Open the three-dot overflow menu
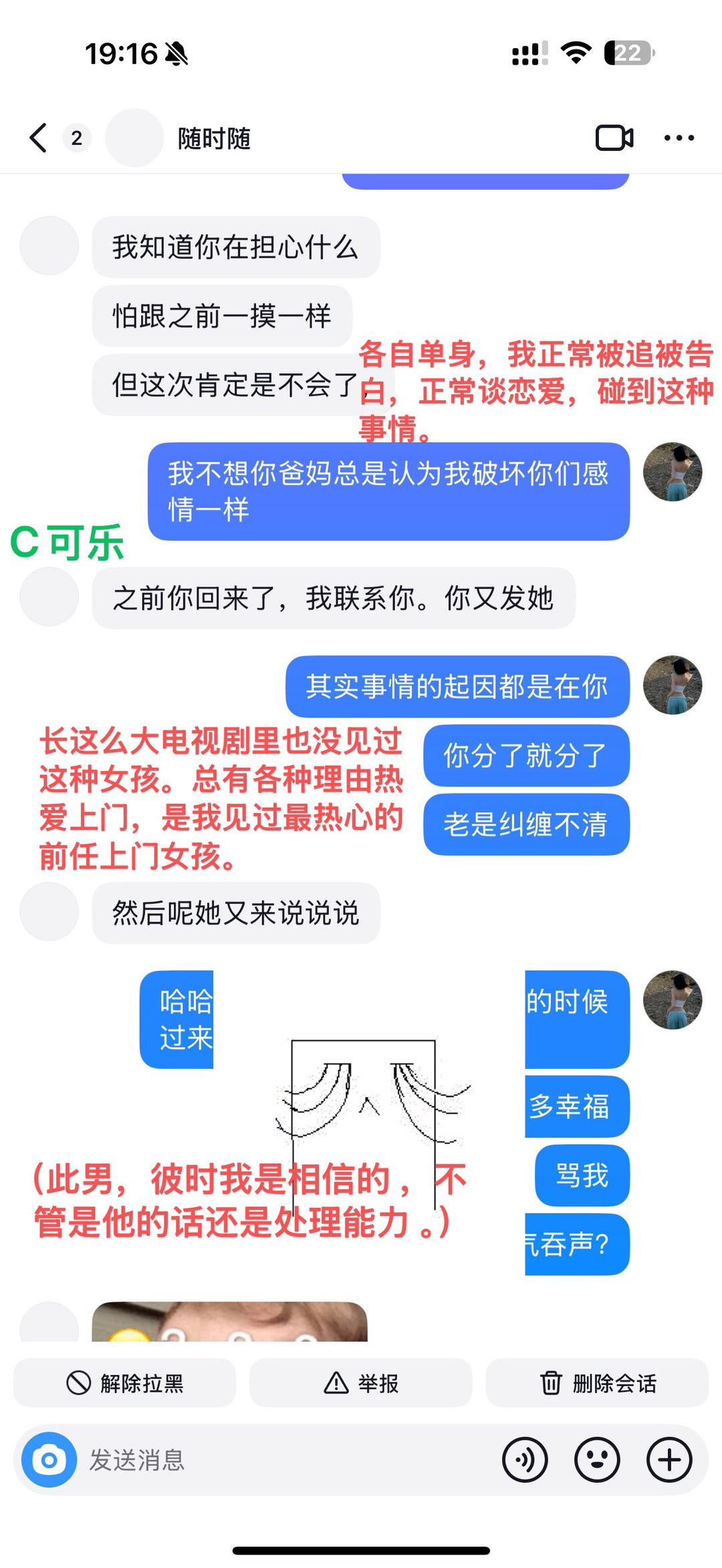This screenshot has height=1568, width=722. coord(679,138)
